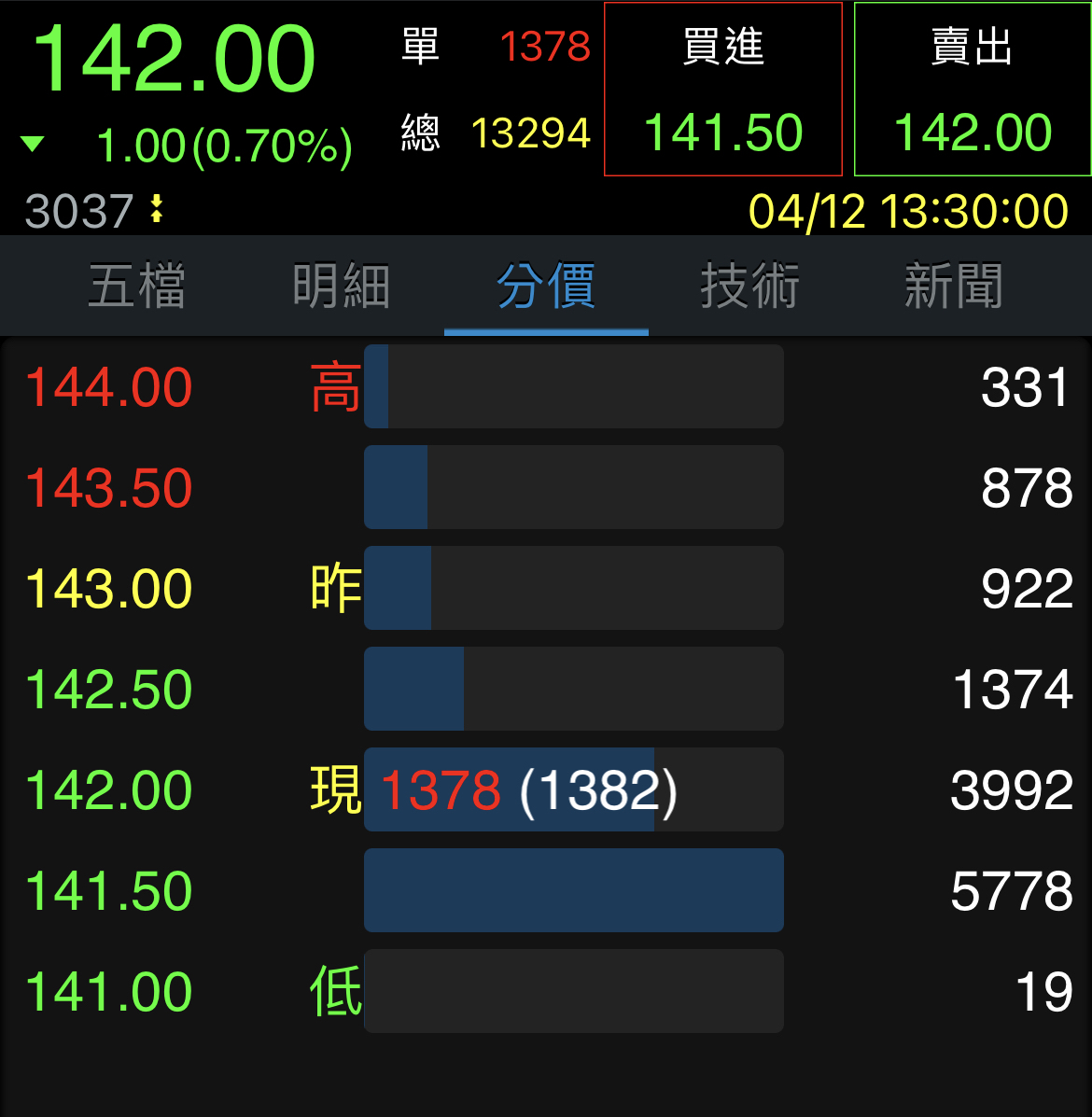This screenshot has width=1092, height=1117.
Task: Tap the 賣出 sell button
Action: tap(973, 89)
